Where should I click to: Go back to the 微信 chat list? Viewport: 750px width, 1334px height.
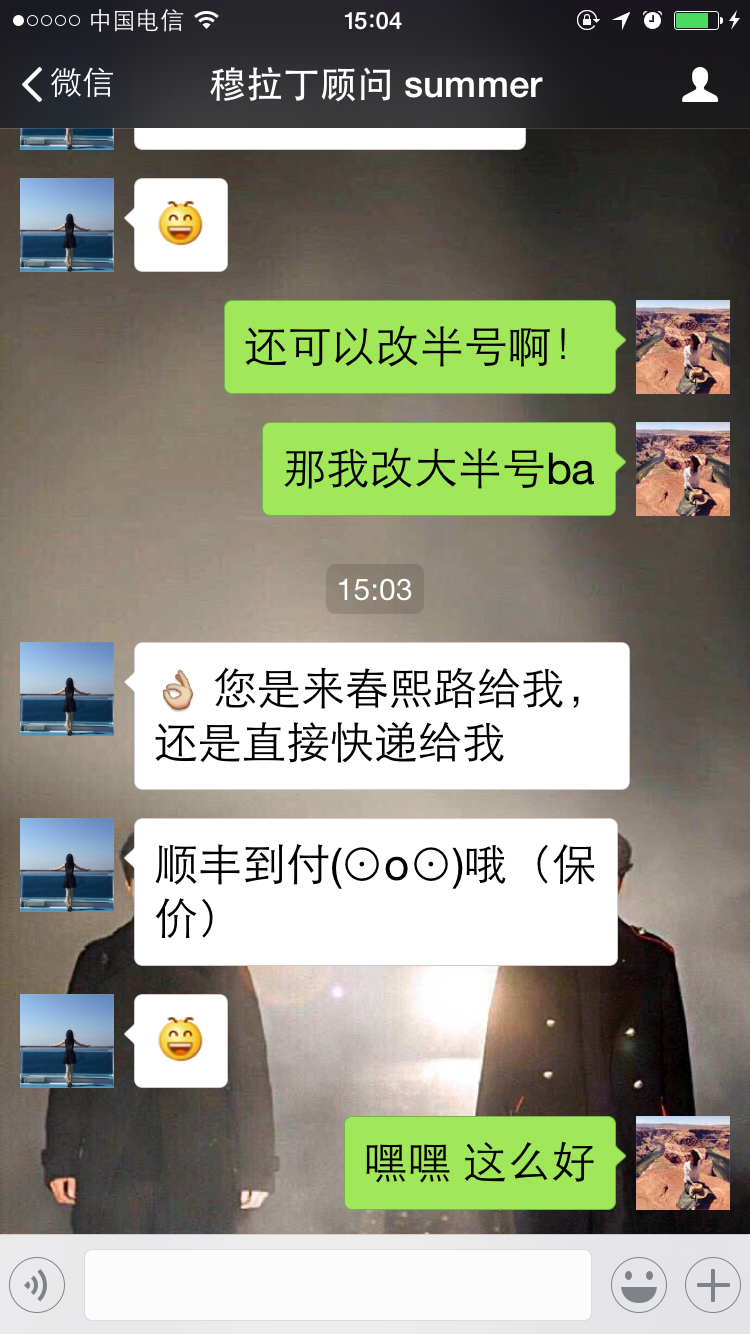(67, 85)
